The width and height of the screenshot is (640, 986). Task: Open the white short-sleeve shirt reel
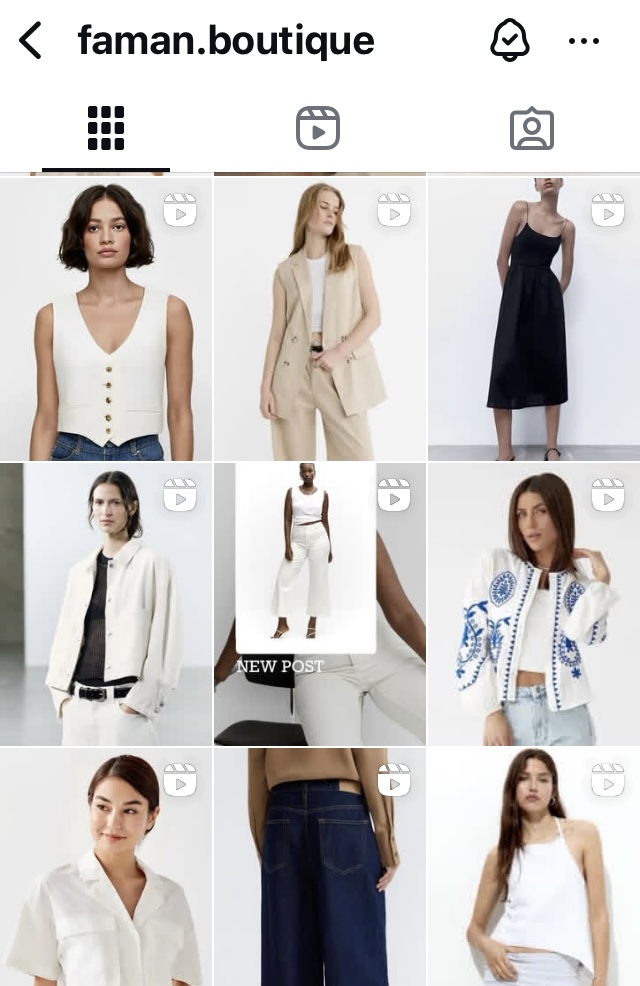point(106,868)
